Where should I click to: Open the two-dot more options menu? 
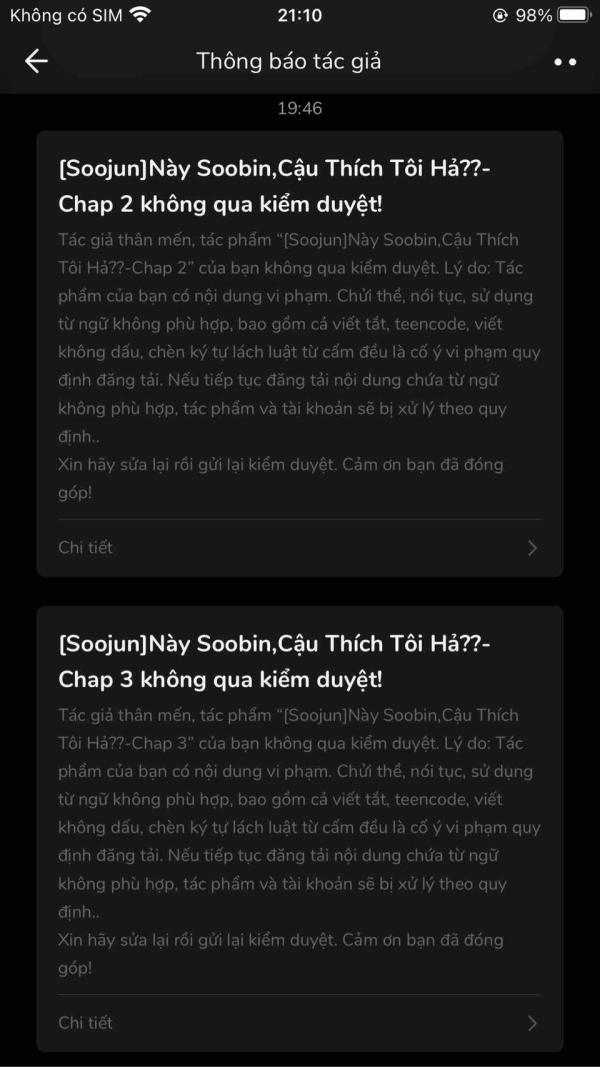(565, 62)
